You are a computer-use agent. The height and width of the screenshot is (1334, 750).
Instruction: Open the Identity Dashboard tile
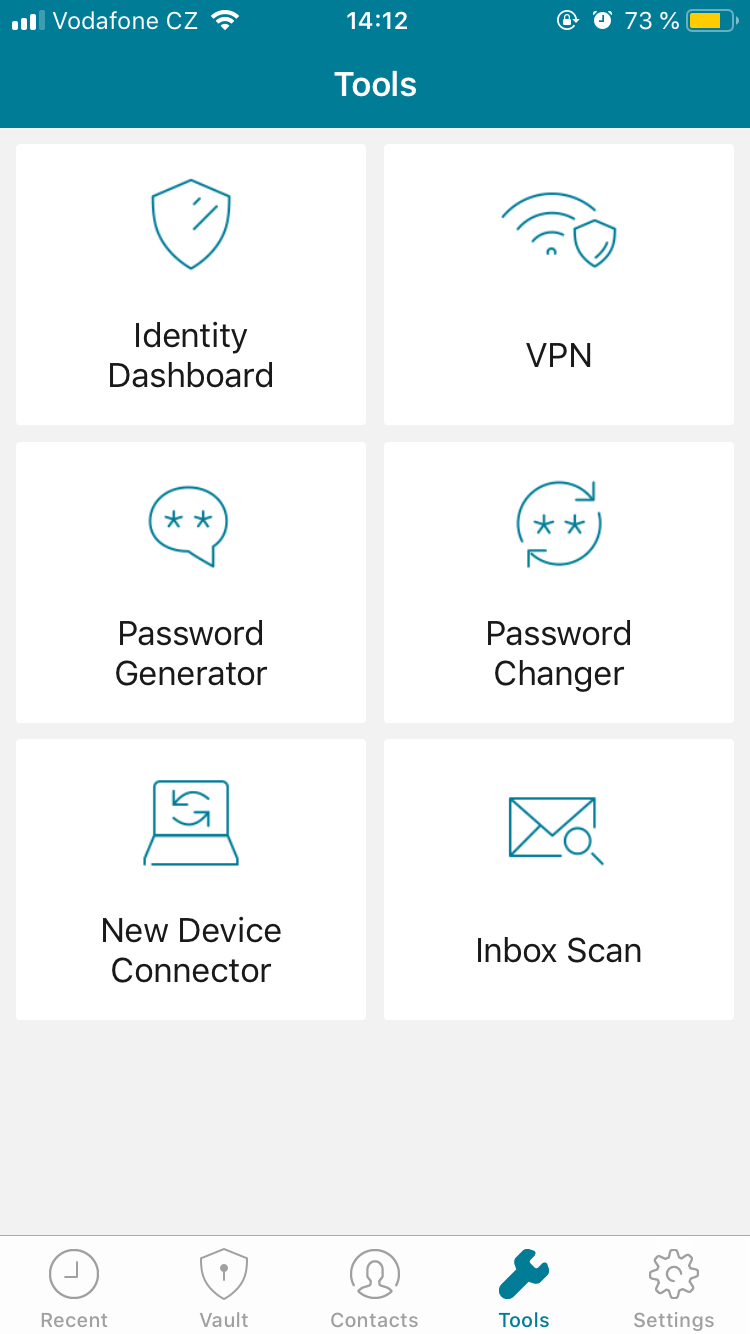pyautogui.click(x=191, y=285)
